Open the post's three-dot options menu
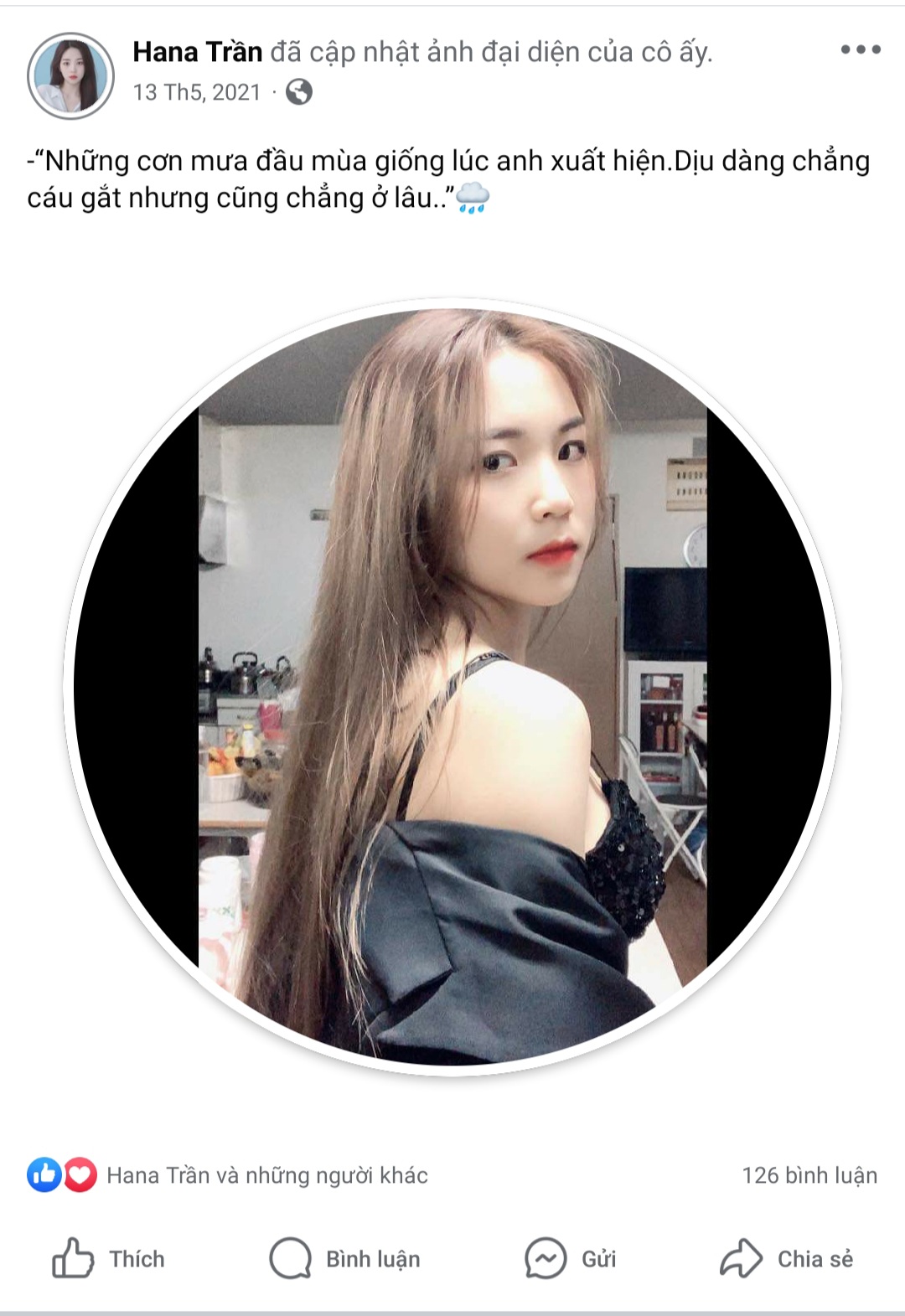 [x=861, y=49]
